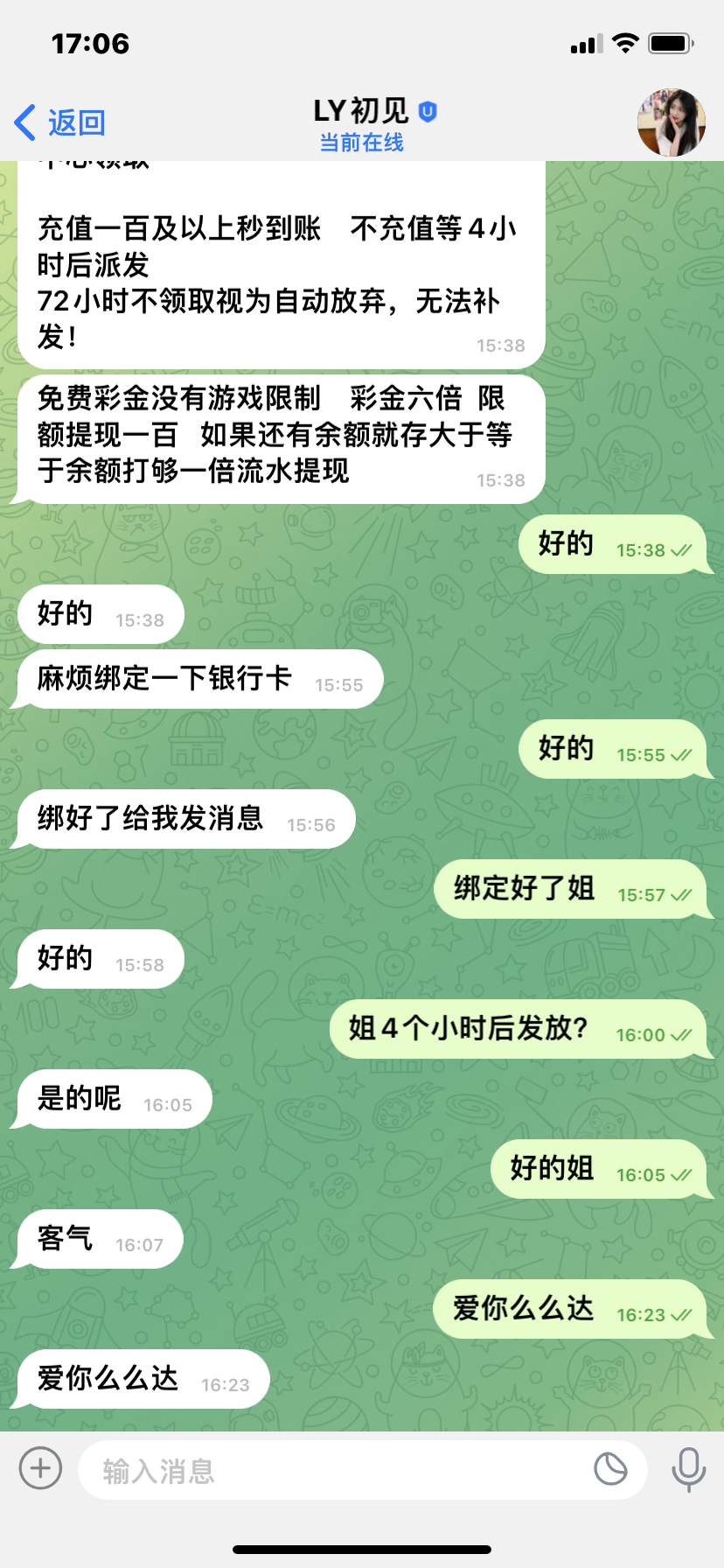The image size is (724, 1568).
Task: Focus the 输入消息 message field
Action: click(332, 1470)
